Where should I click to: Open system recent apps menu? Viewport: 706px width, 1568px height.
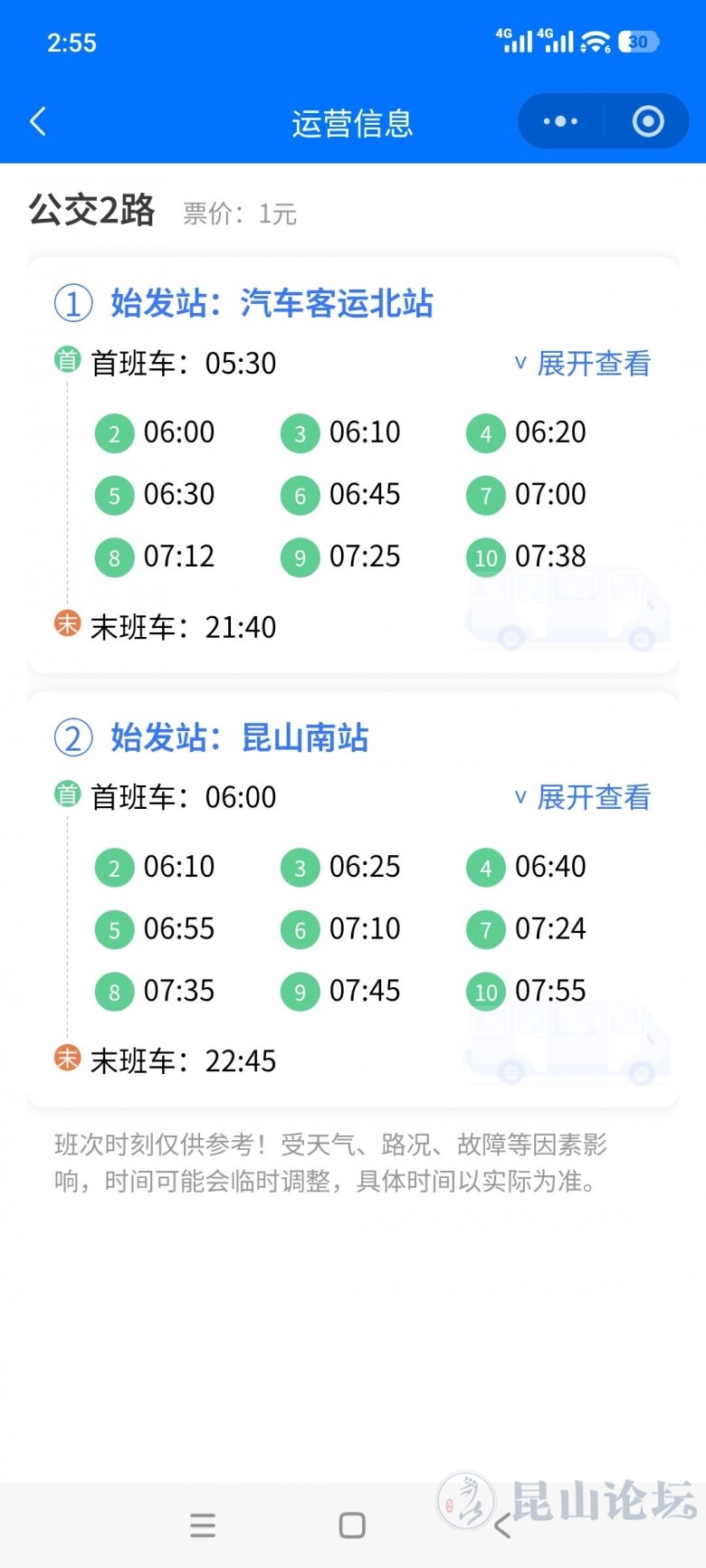203,1525
